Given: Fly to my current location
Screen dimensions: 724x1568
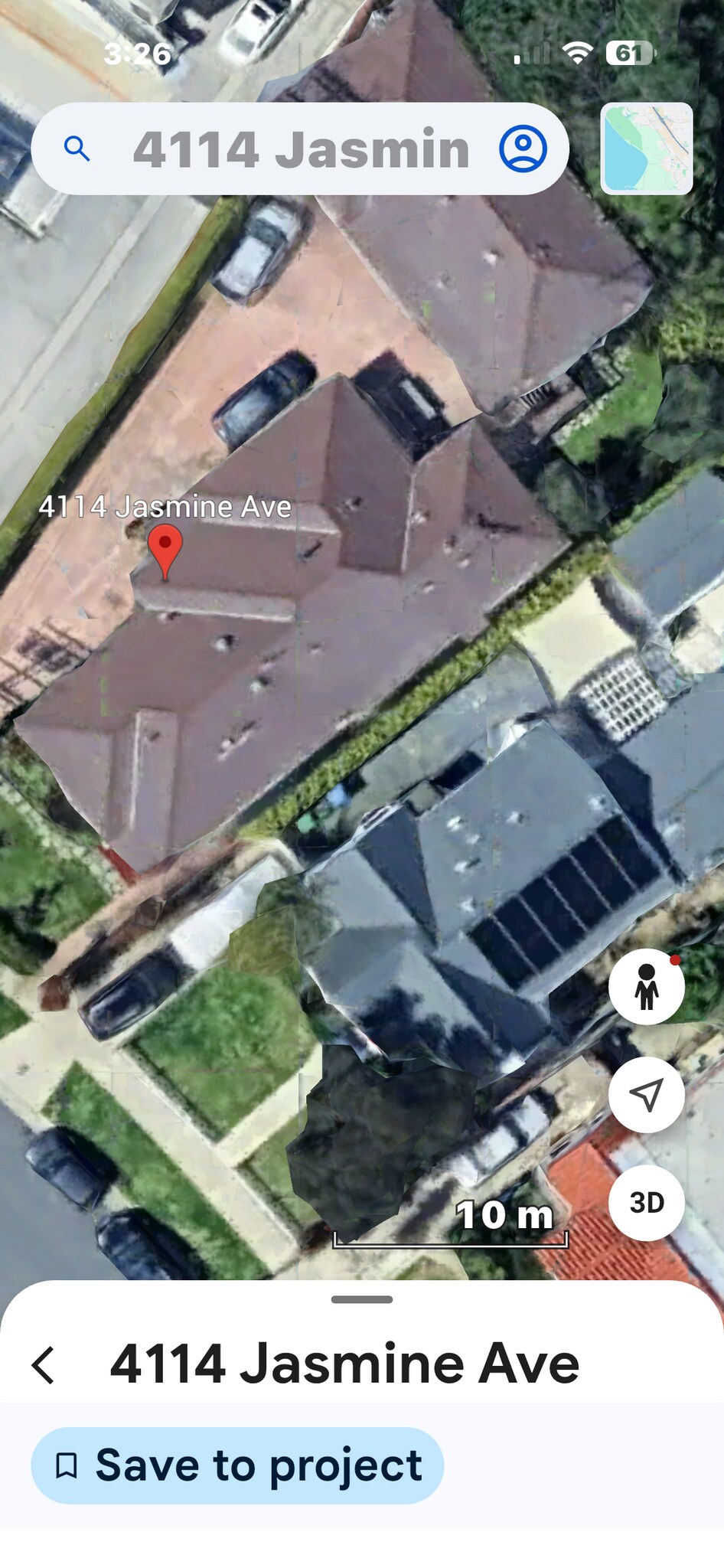Looking at the screenshot, I should coord(647,1095).
